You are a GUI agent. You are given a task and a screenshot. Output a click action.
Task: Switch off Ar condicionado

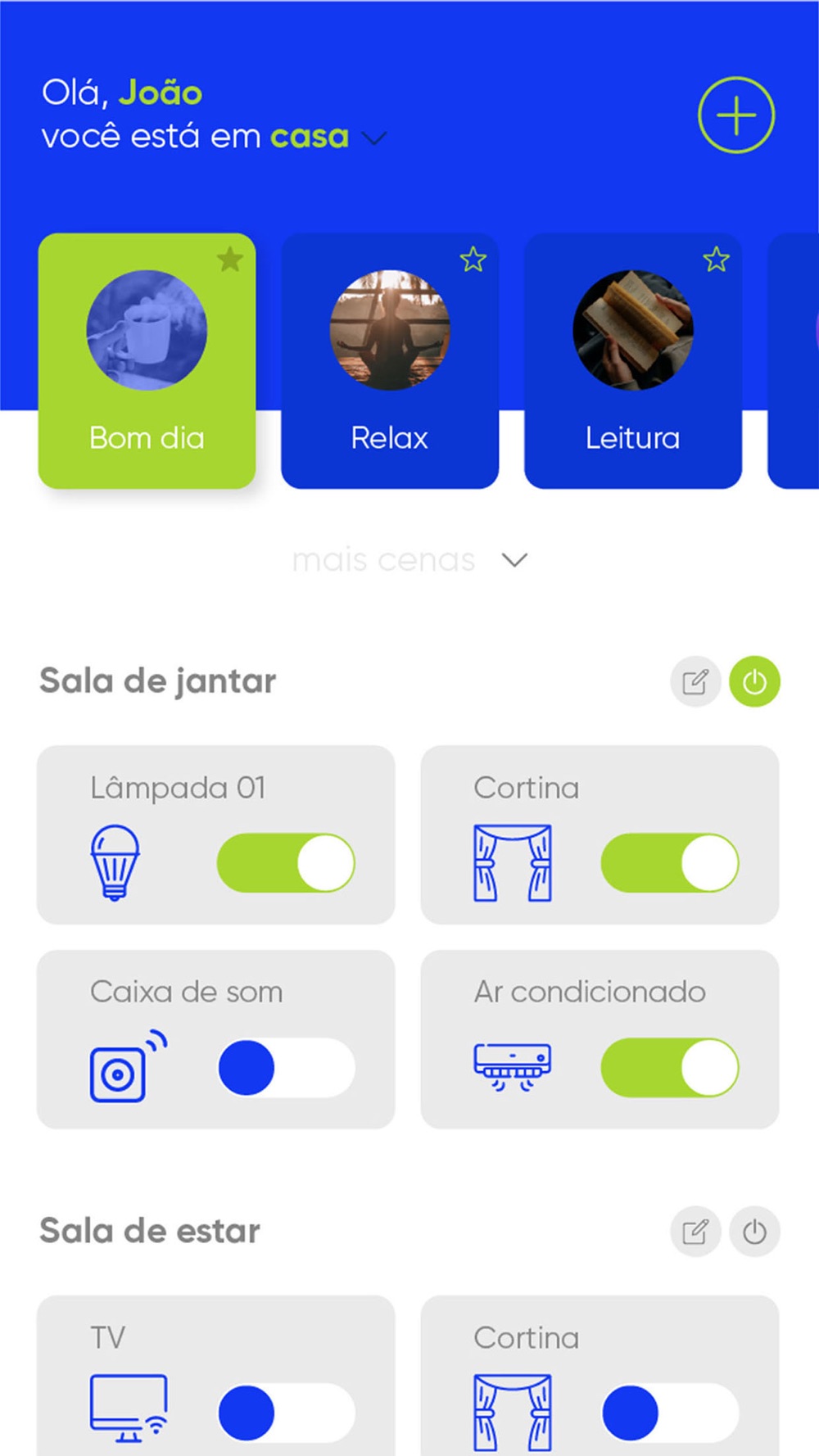coord(670,1068)
